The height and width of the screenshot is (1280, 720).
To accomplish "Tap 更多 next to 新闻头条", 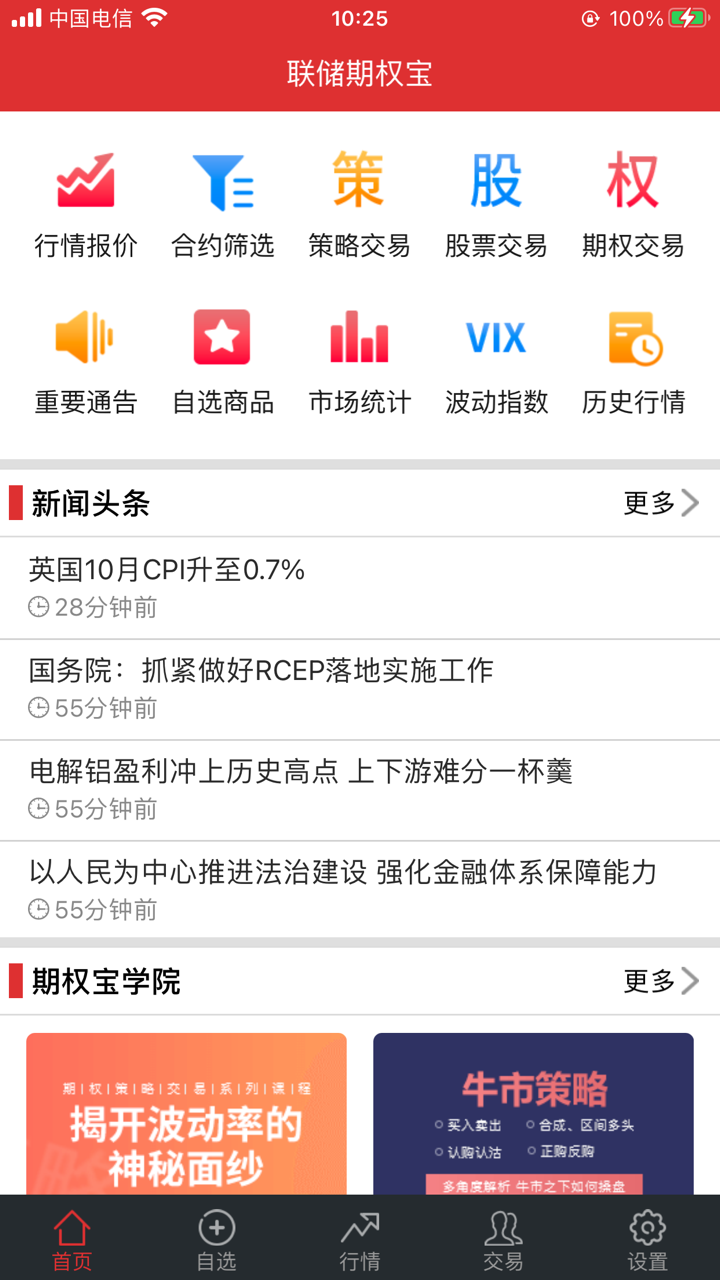I will tap(661, 503).
